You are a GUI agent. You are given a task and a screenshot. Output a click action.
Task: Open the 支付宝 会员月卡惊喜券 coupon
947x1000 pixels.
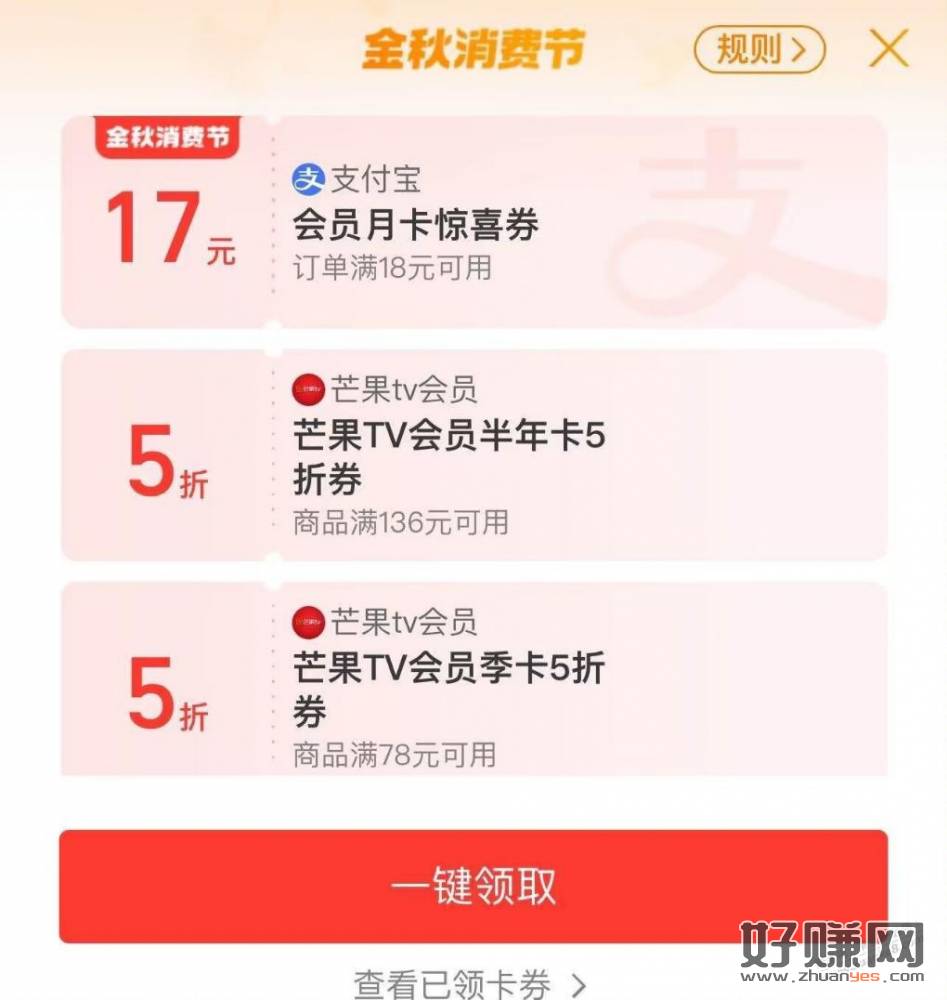[474, 222]
